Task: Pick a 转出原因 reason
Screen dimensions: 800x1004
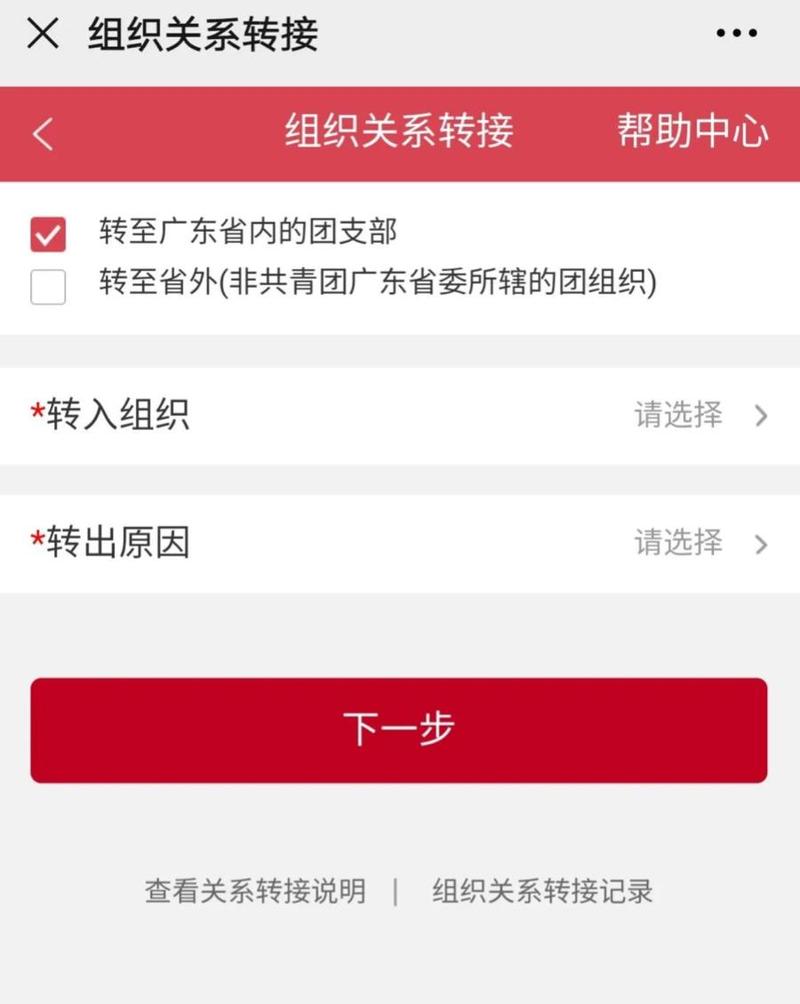Action: 400,543
